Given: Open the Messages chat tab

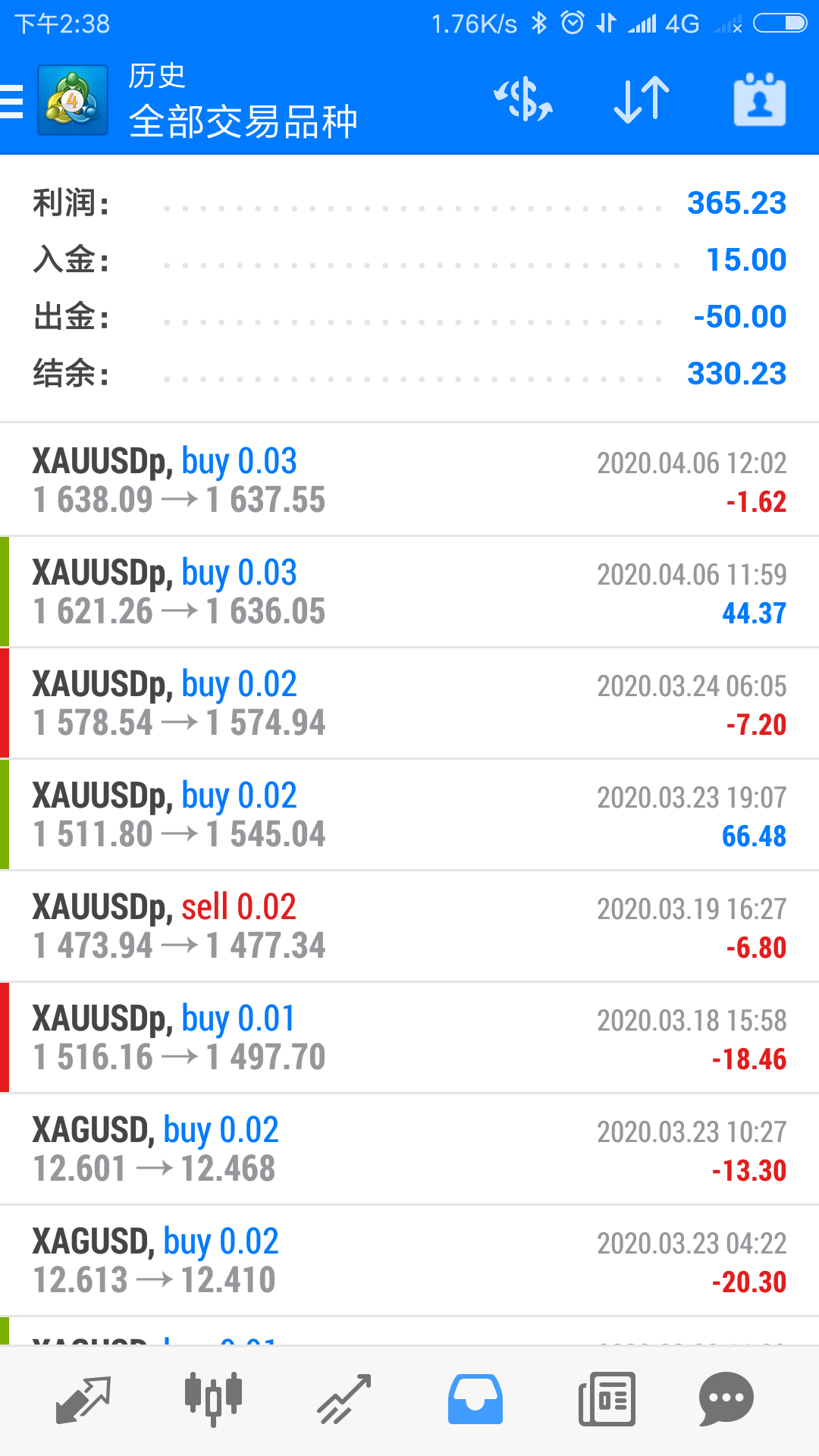Looking at the screenshot, I should coord(726,1399).
